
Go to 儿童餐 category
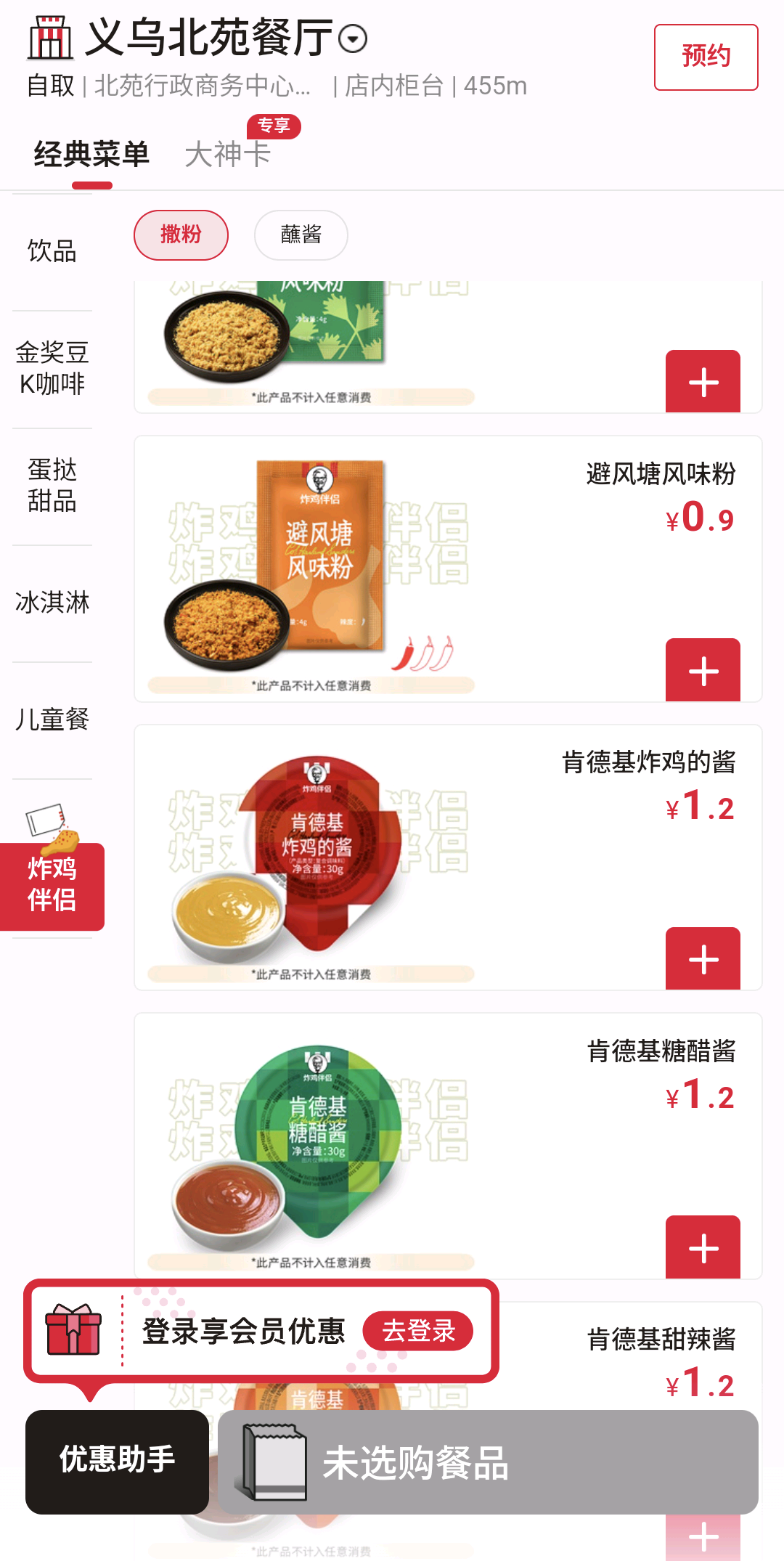coord(52,720)
